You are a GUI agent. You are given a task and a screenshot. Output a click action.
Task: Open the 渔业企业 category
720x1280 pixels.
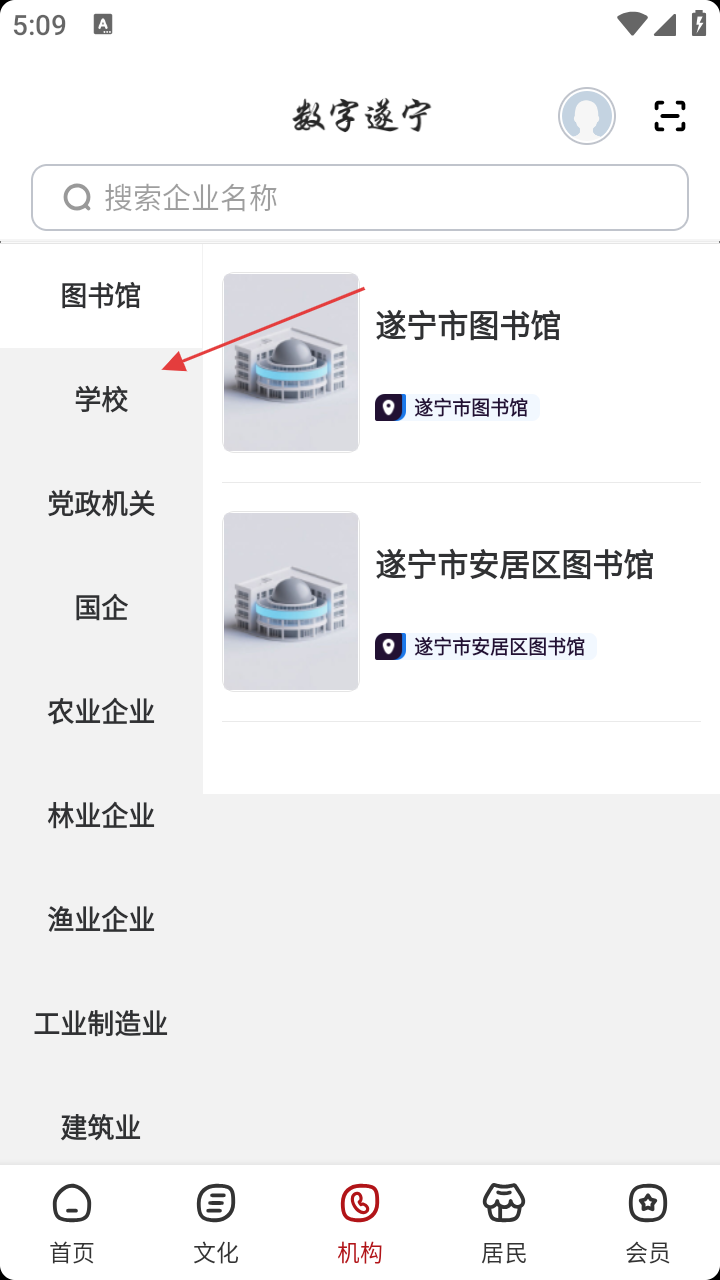click(x=101, y=920)
